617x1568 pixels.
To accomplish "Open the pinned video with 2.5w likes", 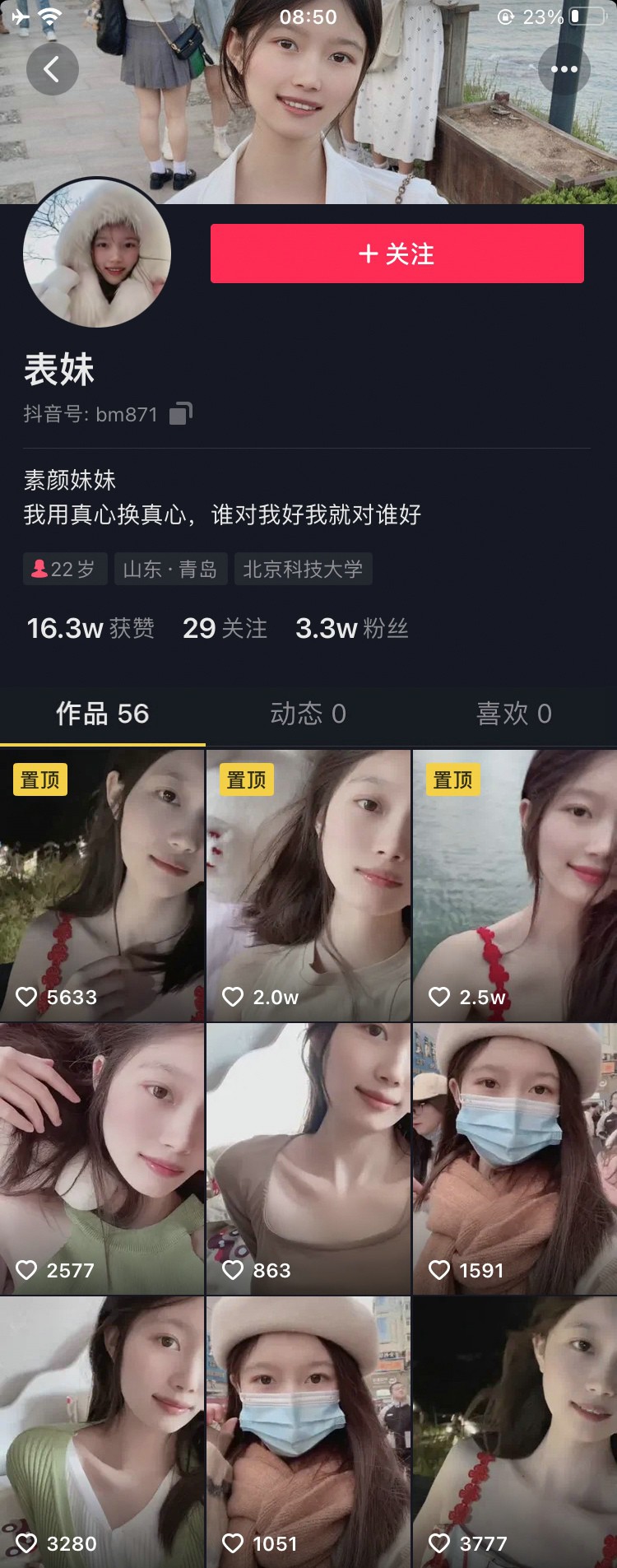I will (x=514, y=885).
